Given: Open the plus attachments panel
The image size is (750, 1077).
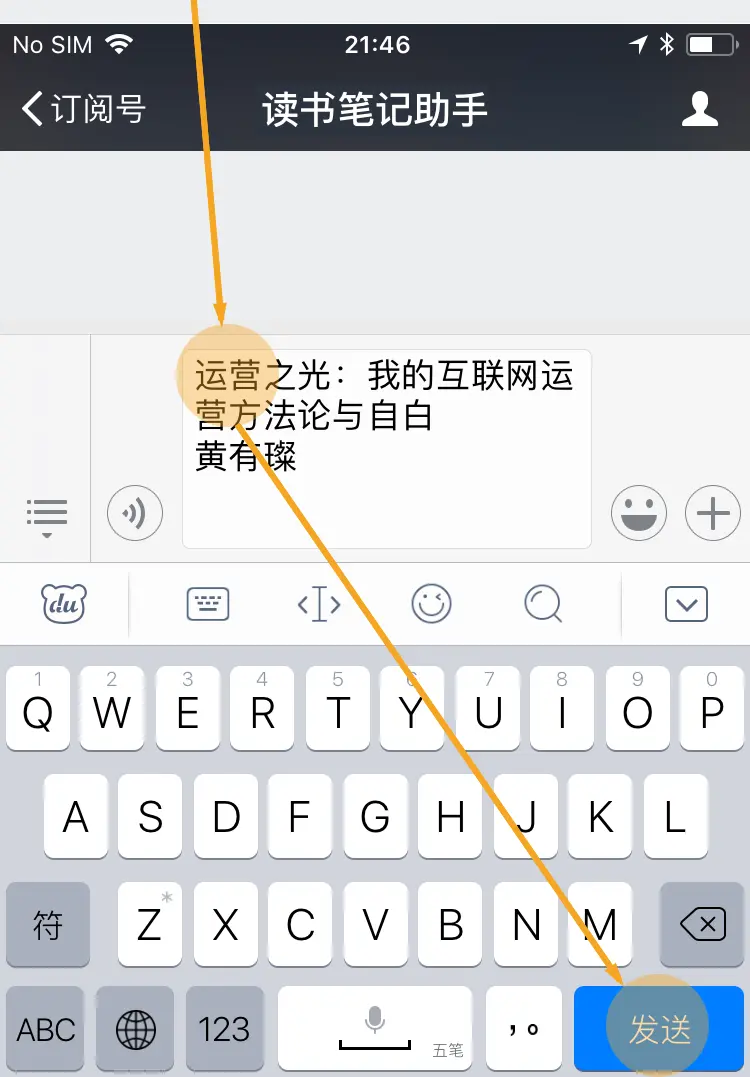Looking at the screenshot, I should (712, 514).
